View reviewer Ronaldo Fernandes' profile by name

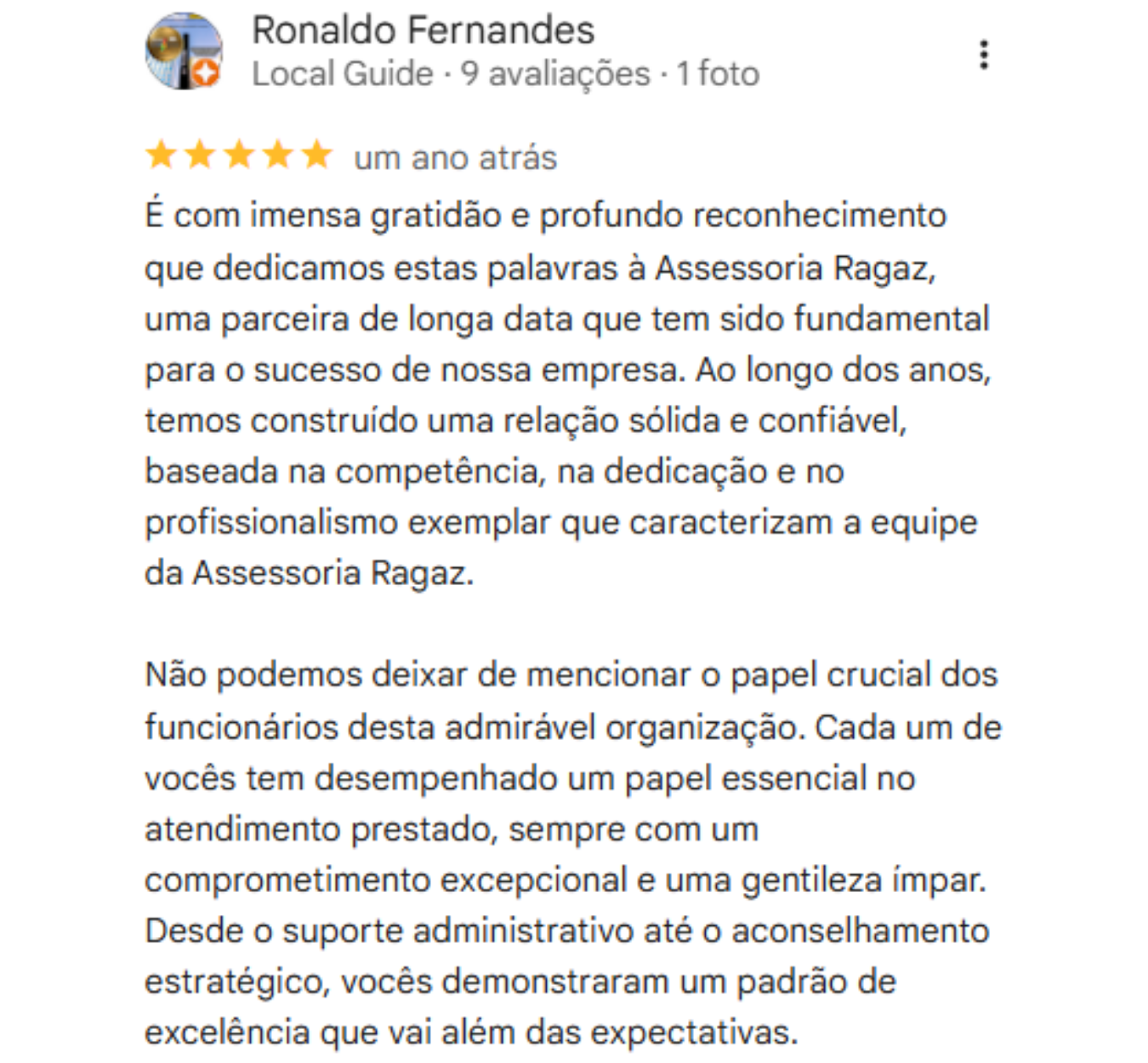423,31
